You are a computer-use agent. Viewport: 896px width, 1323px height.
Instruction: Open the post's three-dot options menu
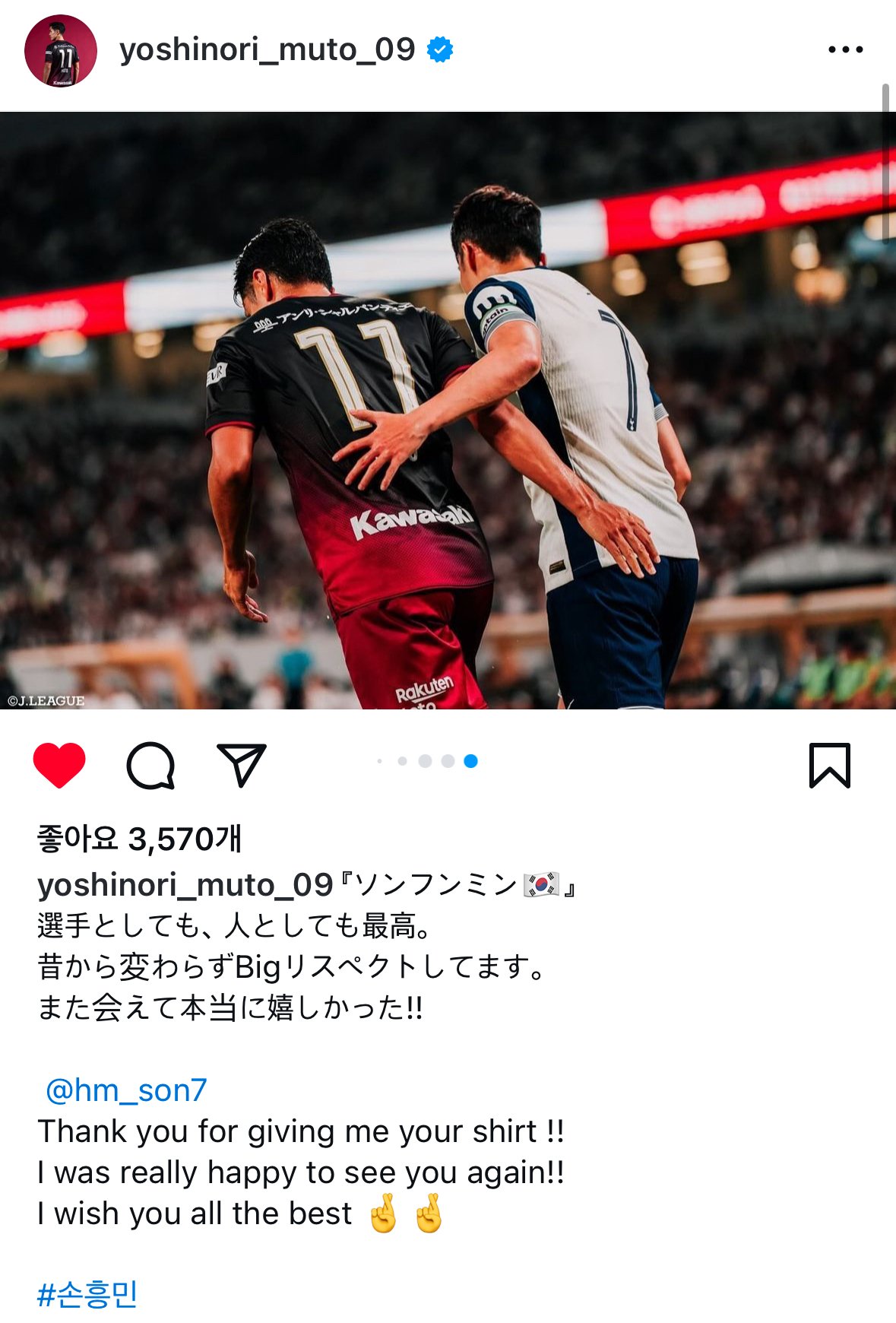(845, 50)
